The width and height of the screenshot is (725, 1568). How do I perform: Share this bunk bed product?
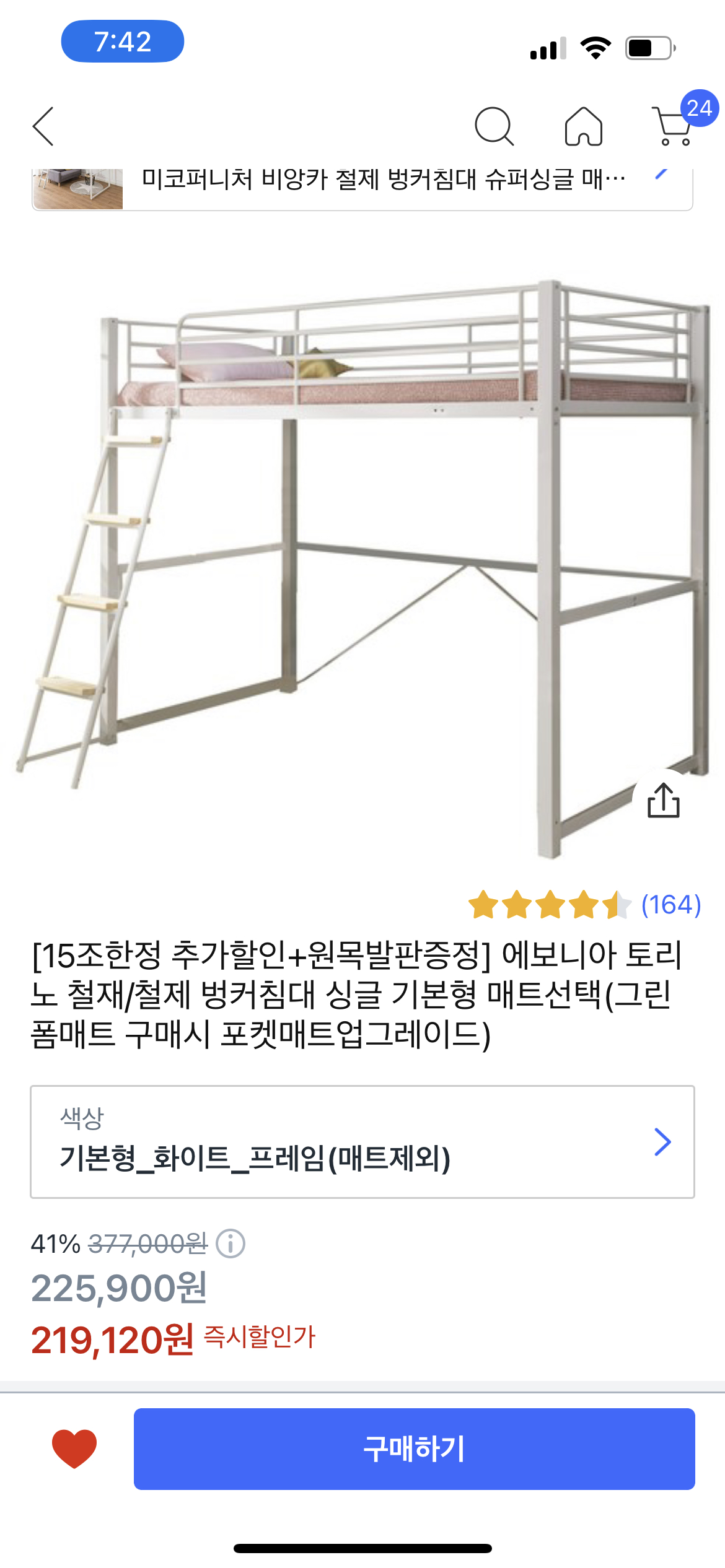point(663,801)
